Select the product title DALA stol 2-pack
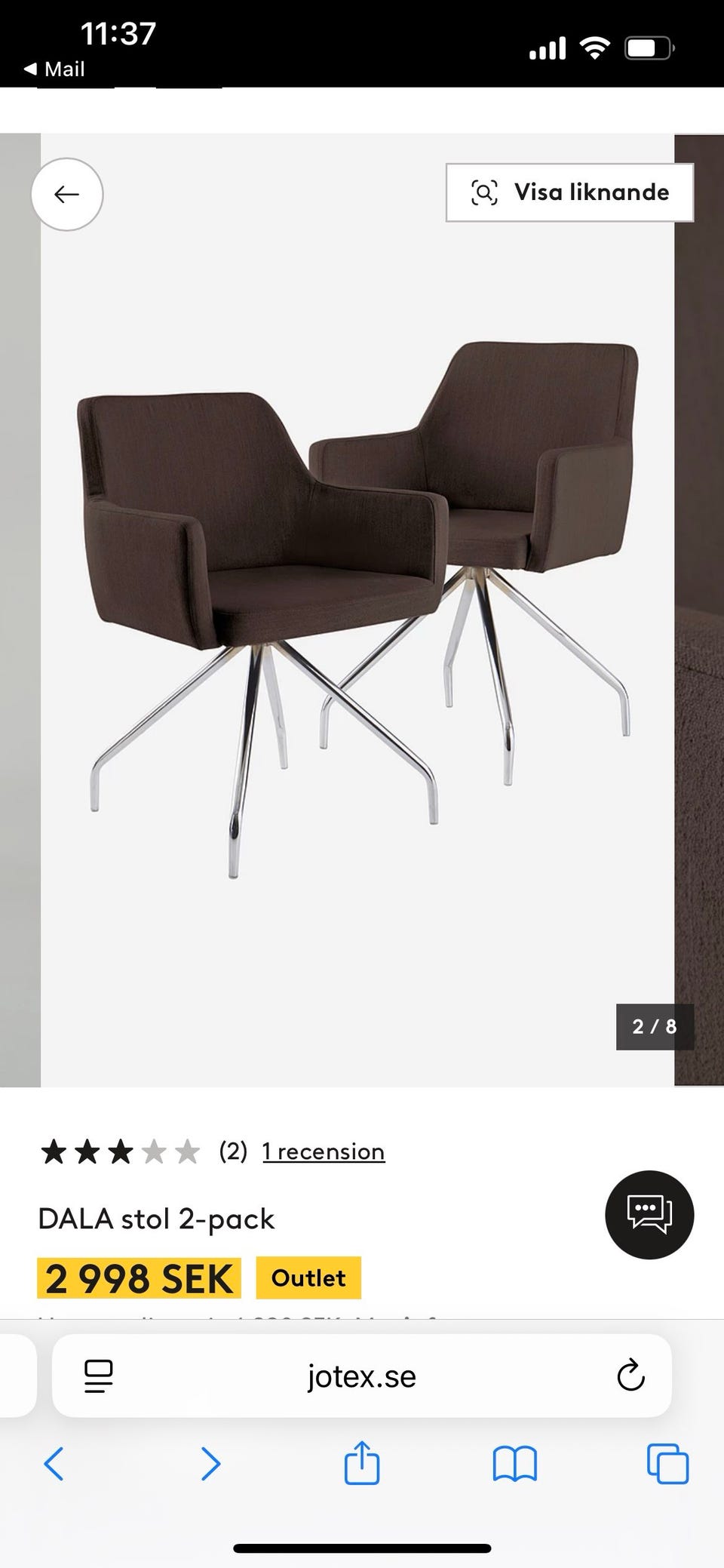This screenshot has height=1568, width=724. (x=157, y=1218)
